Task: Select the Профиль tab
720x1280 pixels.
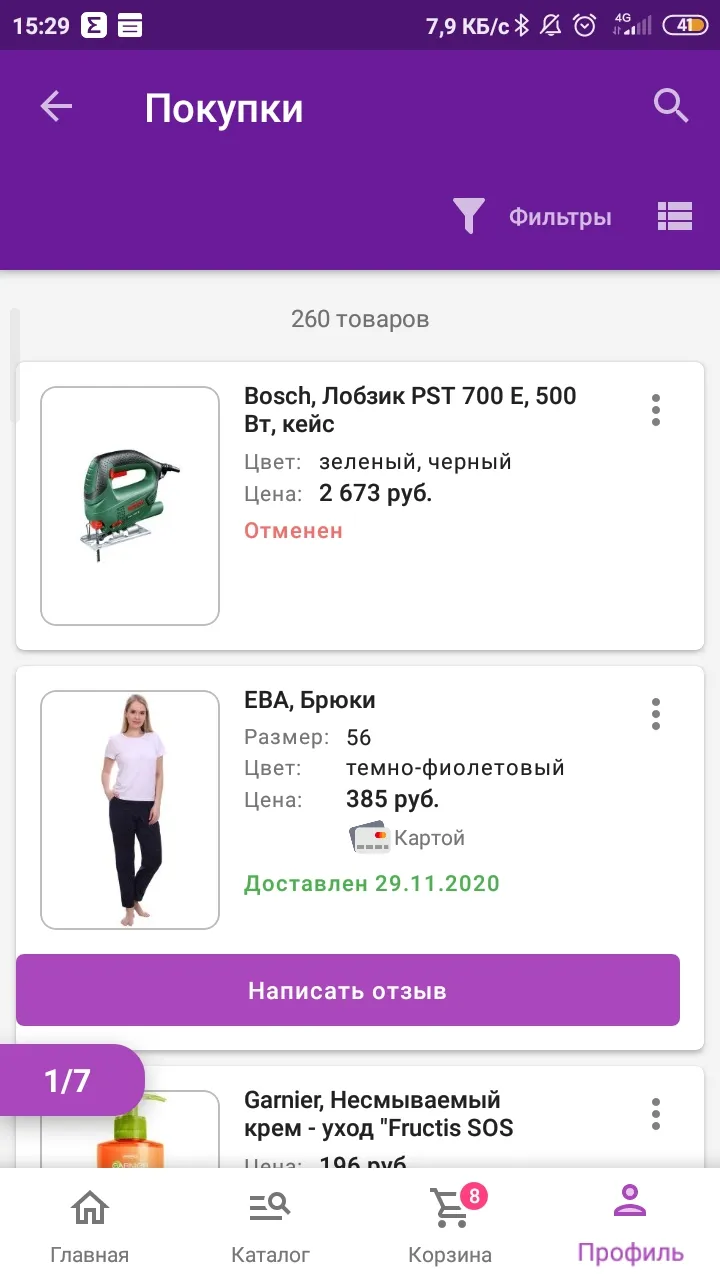Action: click(x=630, y=1225)
